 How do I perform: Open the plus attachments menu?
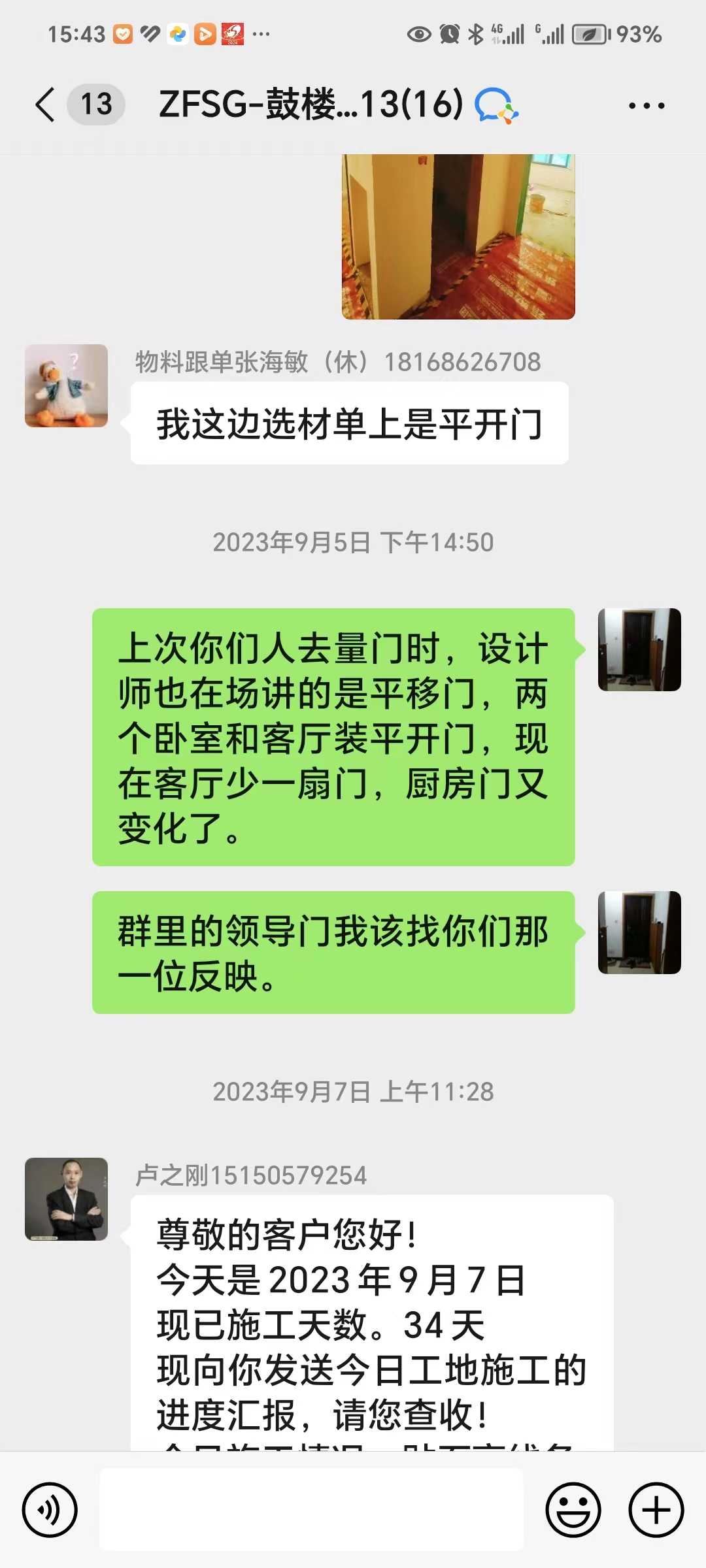pos(656,1510)
